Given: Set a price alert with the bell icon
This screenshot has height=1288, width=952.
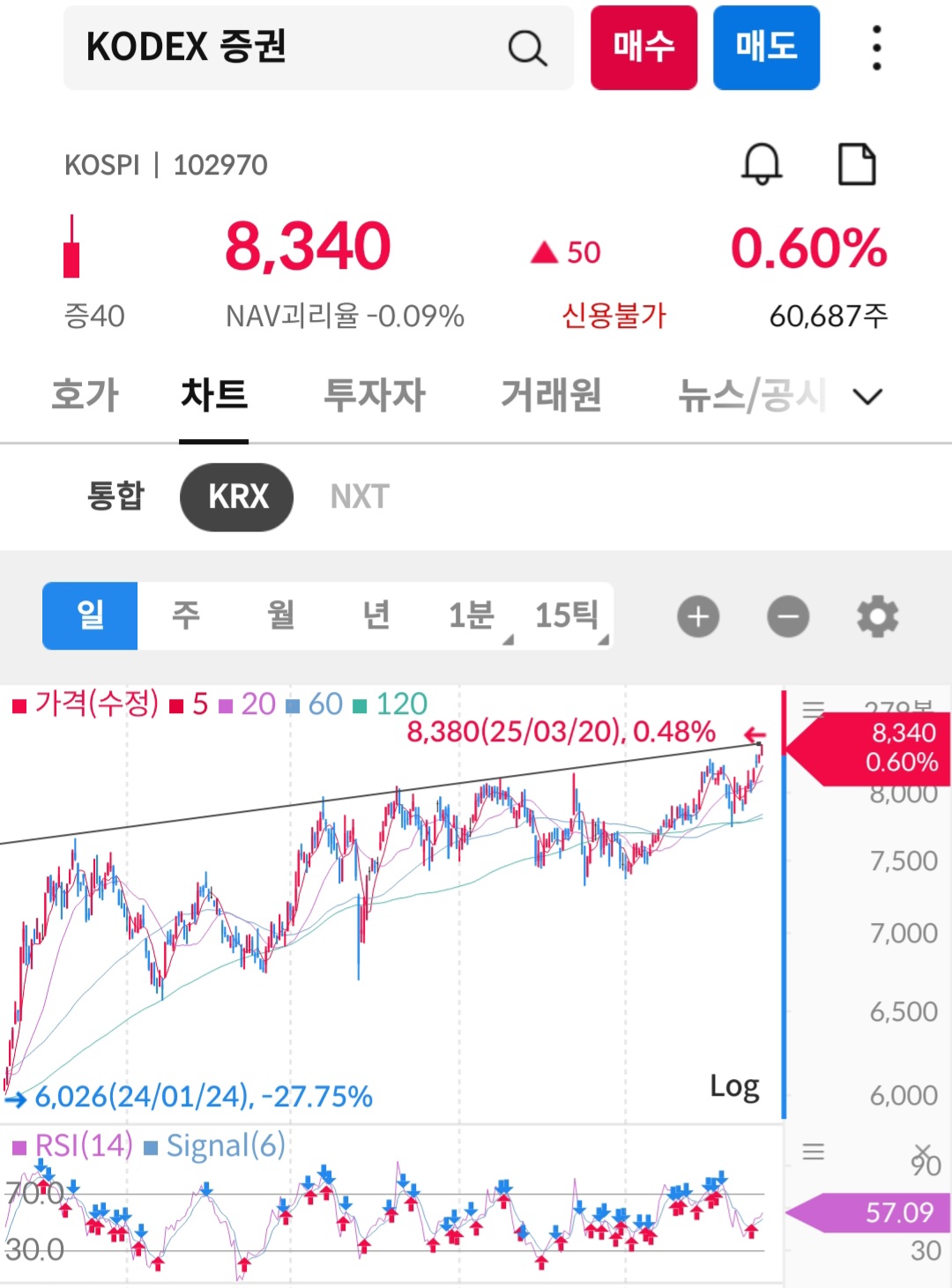Looking at the screenshot, I should pos(762,164).
